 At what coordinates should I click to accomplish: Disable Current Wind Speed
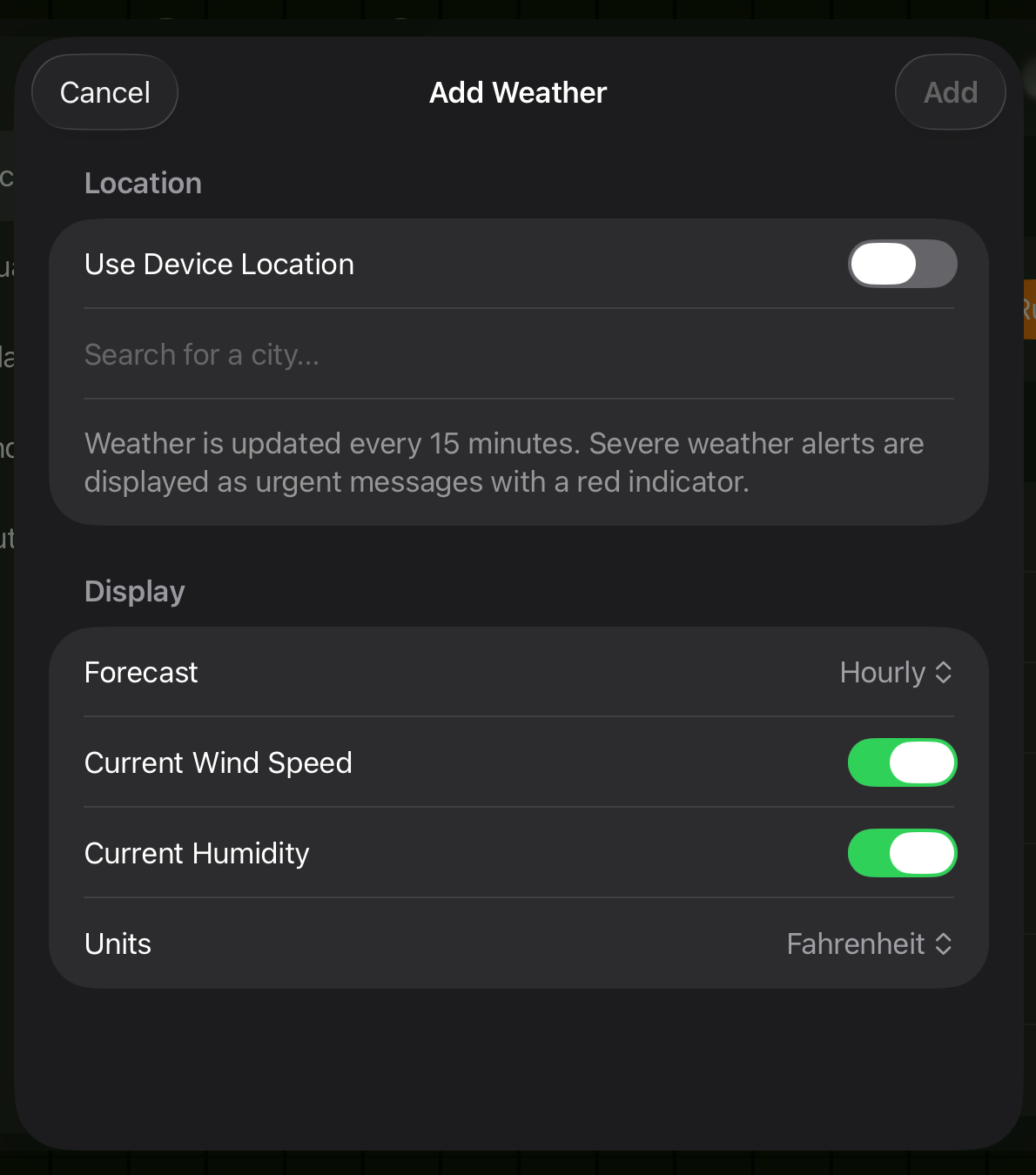pyautogui.click(x=903, y=762)
